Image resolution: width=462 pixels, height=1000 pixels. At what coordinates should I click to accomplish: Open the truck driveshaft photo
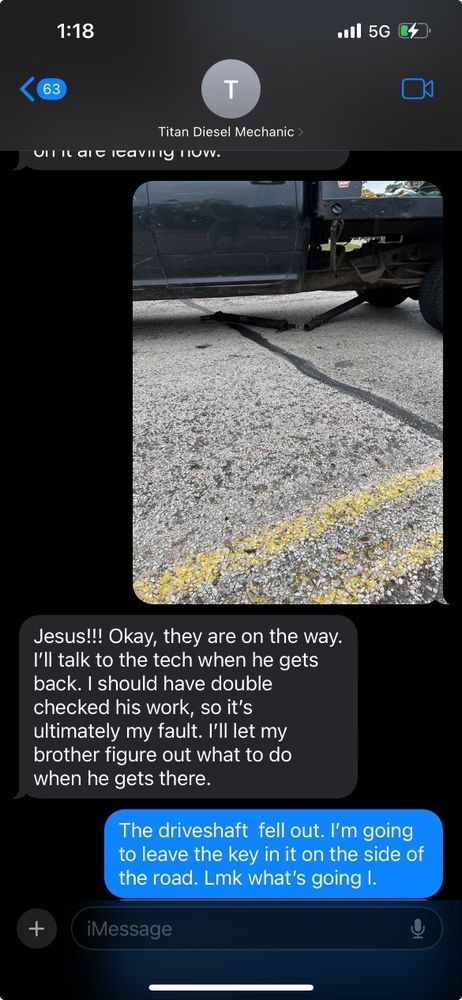(x=288, y=392)
